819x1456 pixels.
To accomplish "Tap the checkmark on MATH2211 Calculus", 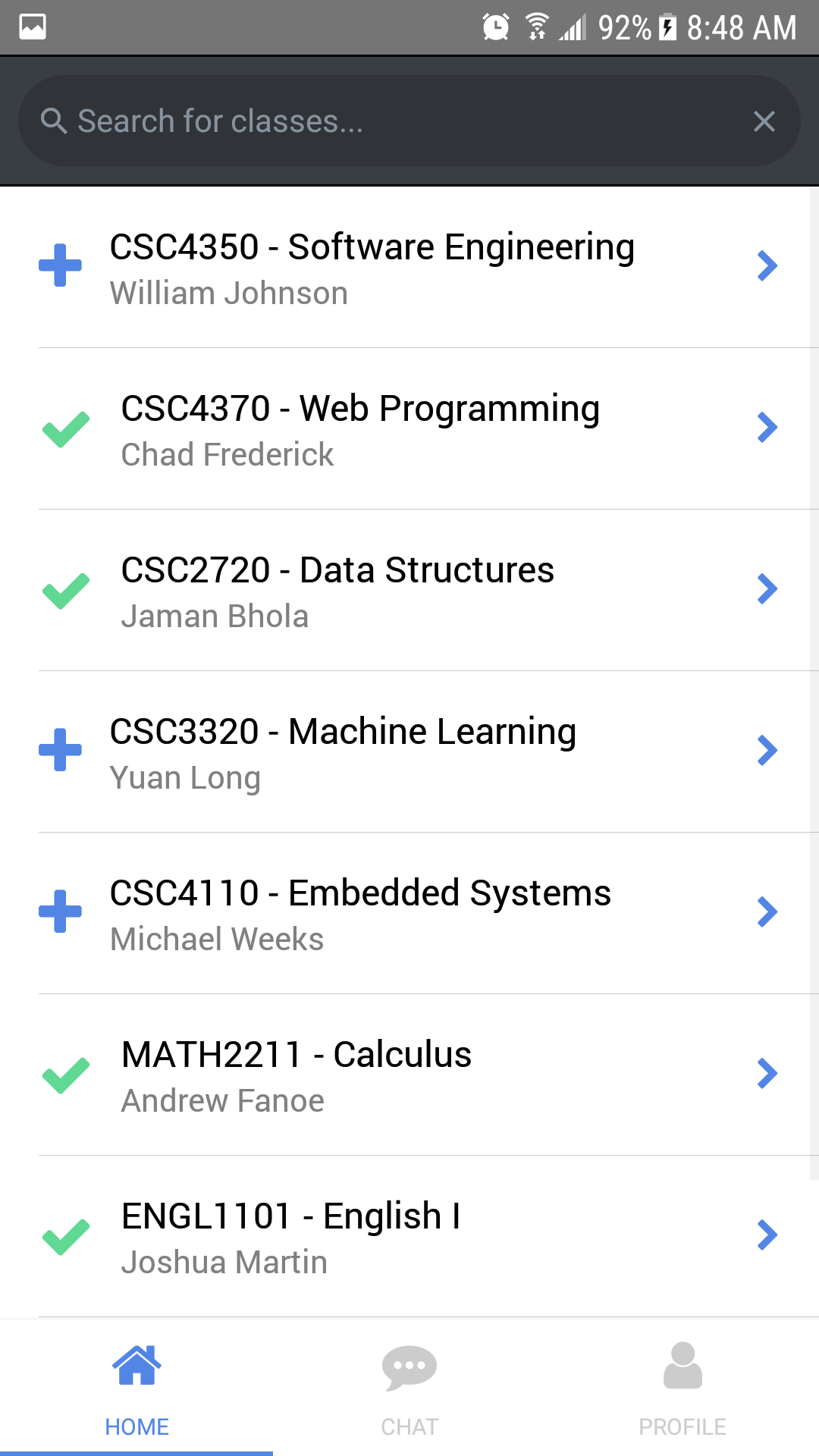I will pyautogui.click(x=66, y=1075).
